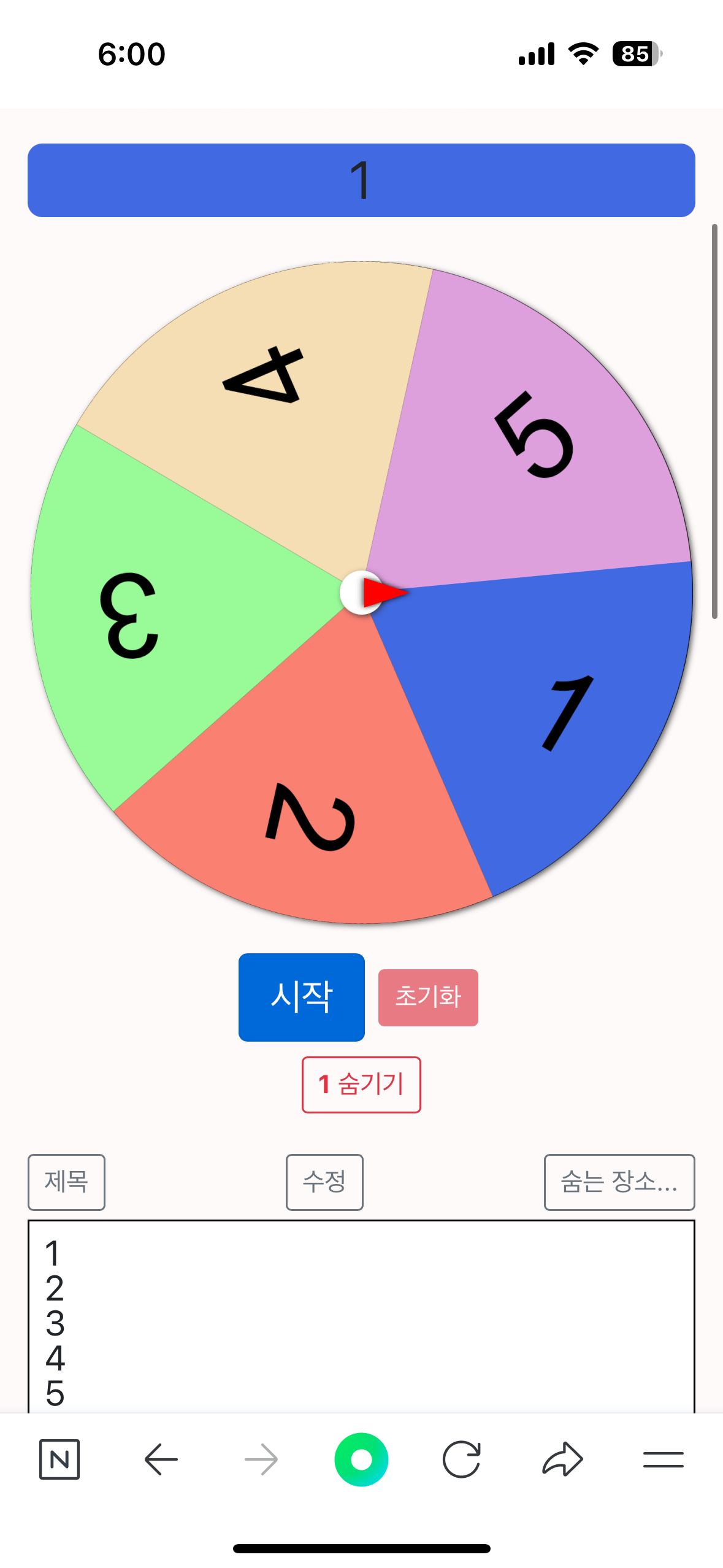Hide result 1 with the 1 숨기기 button
The image size is (723, 1568).
[361, 1084]
